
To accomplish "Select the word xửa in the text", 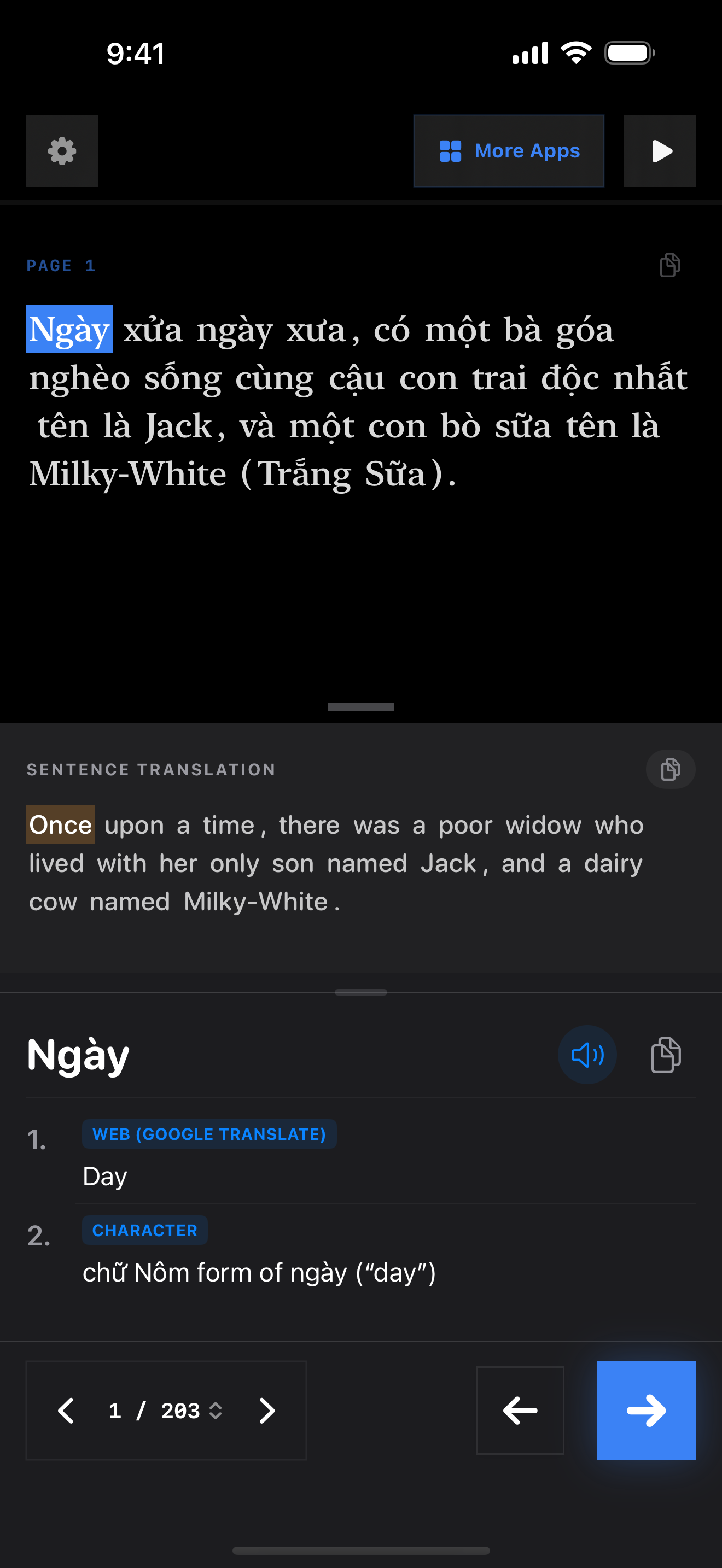I will click(x=153, y=331).
